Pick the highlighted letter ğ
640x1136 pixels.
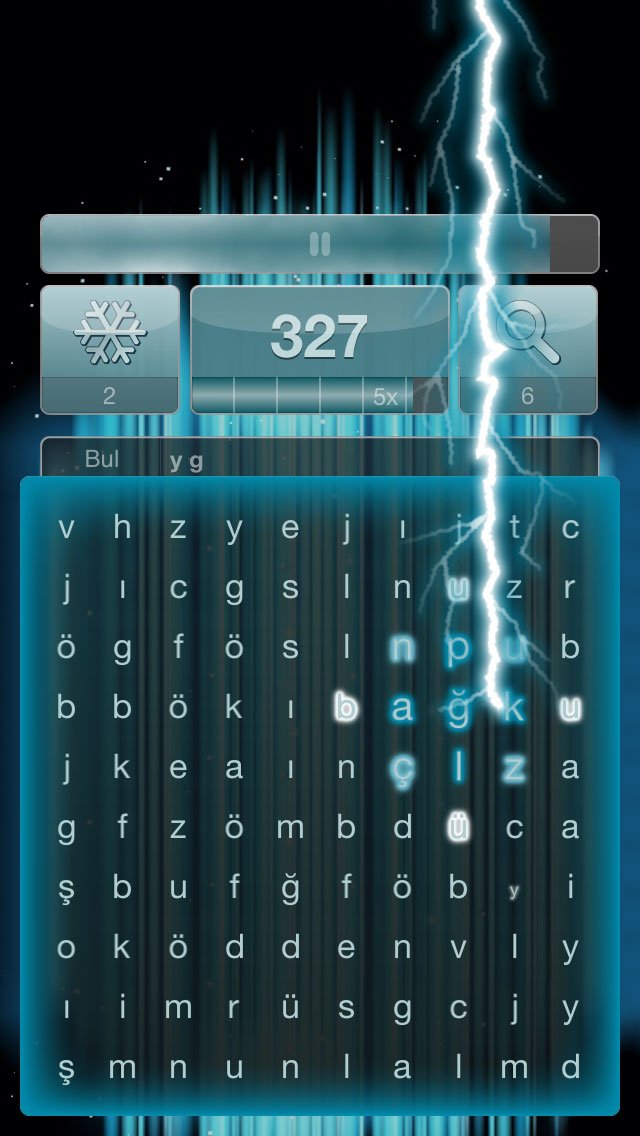tap(457, 708)
